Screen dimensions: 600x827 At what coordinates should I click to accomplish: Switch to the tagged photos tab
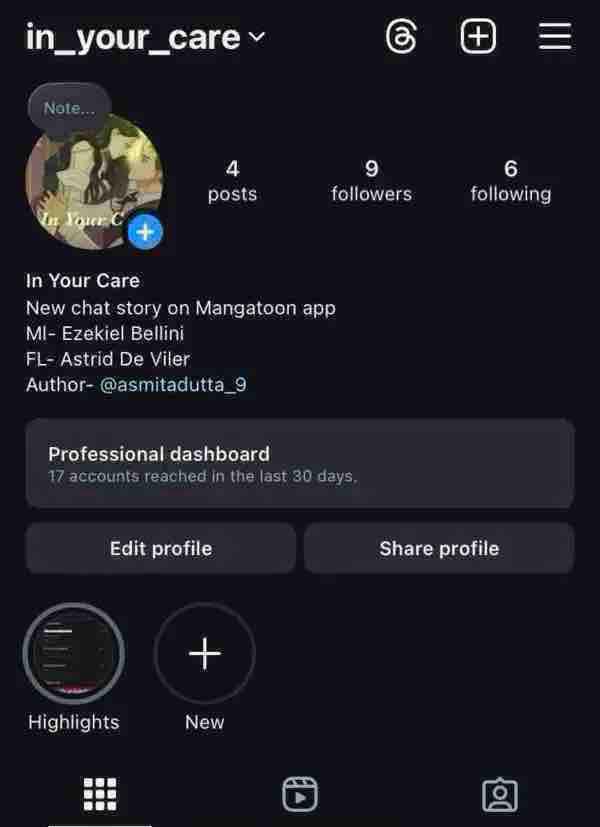pyautogui.click(x=499, y=794)
